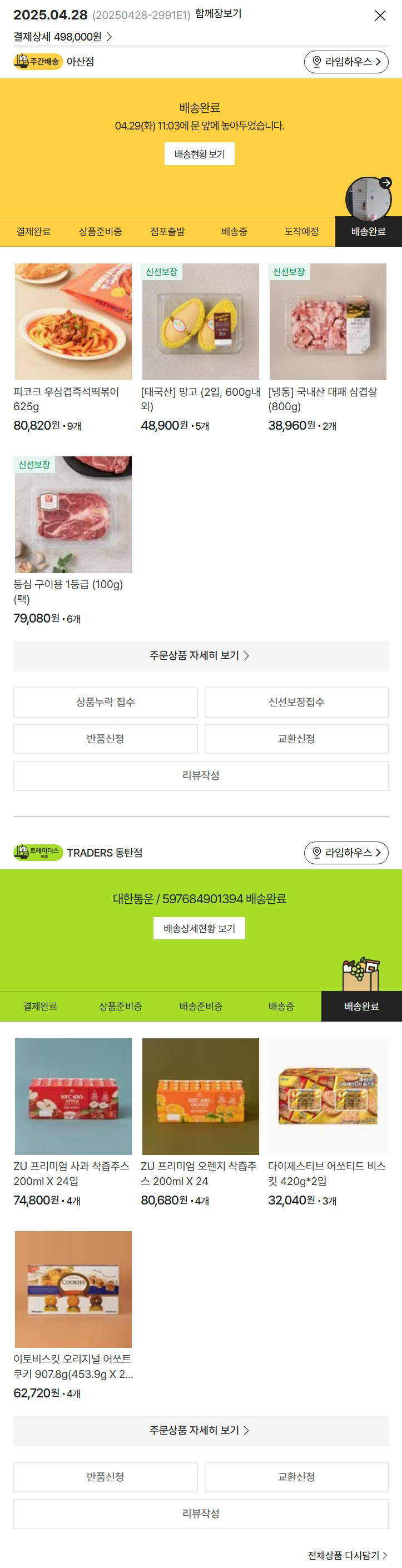Open 다이제스티브 어쏘티드 비스킷 product
This screenshot has width=402, height=1568.
click(327, 1096)
